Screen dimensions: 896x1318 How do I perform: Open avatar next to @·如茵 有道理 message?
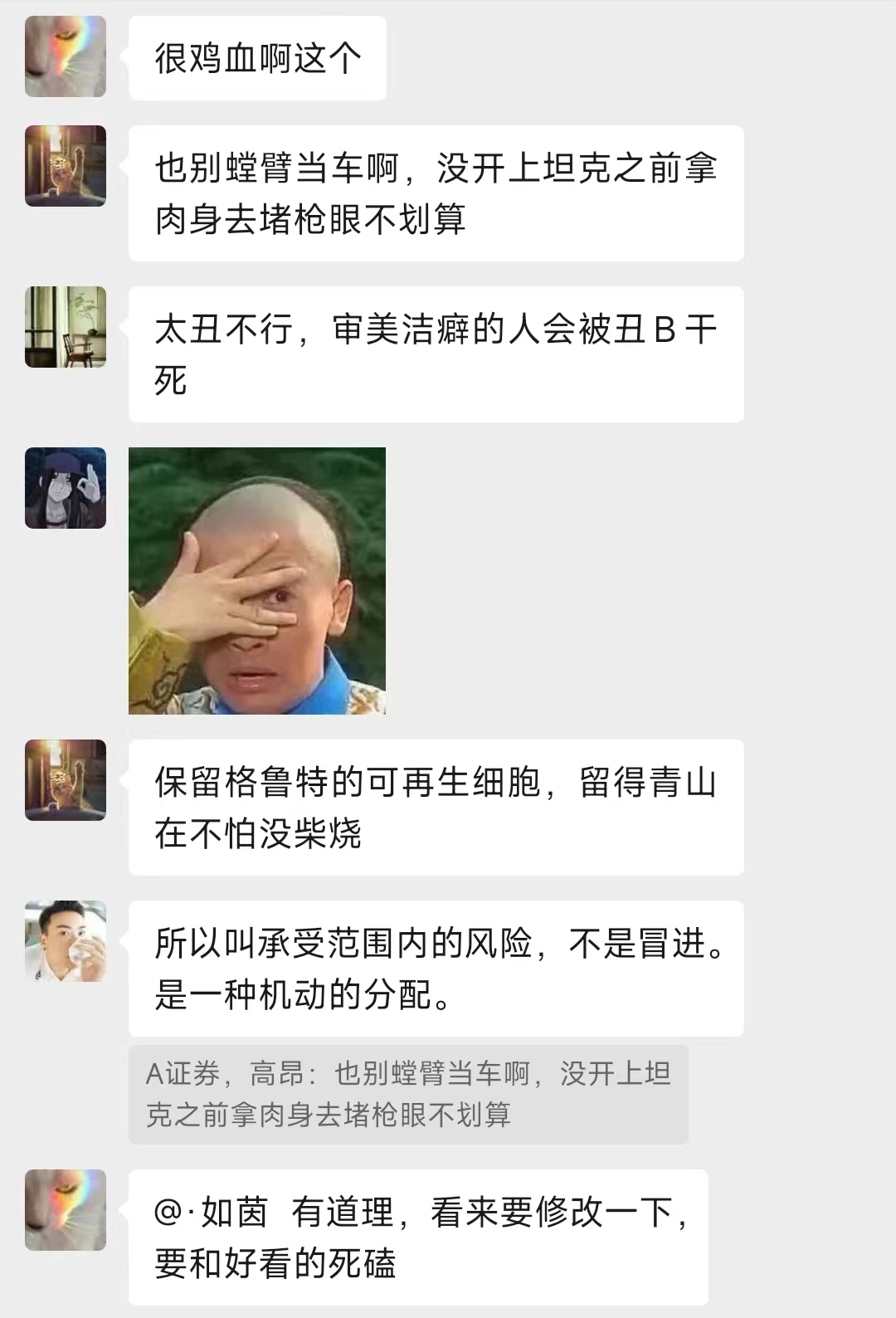point(66,1210)
